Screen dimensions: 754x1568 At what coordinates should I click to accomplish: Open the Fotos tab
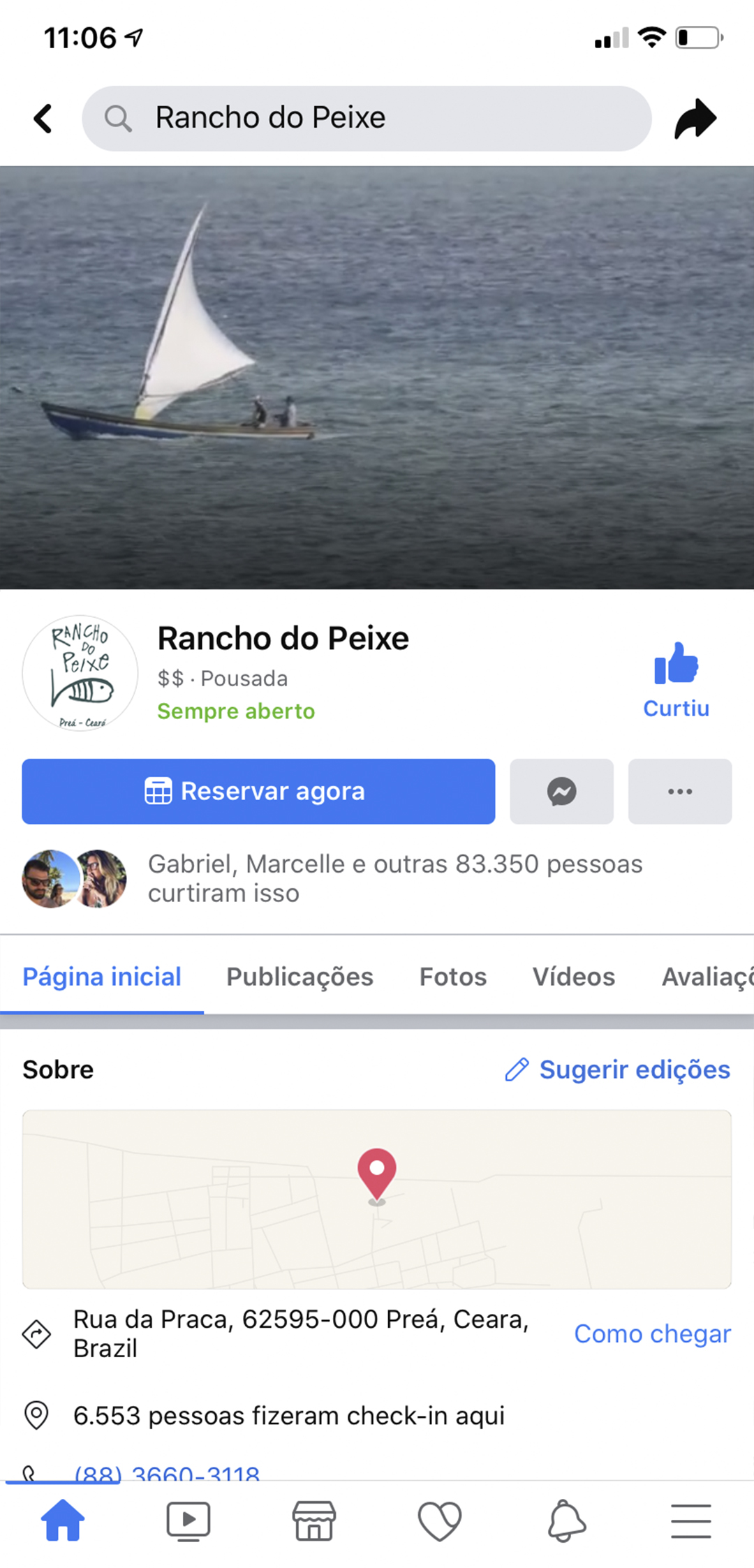(452, 977)
